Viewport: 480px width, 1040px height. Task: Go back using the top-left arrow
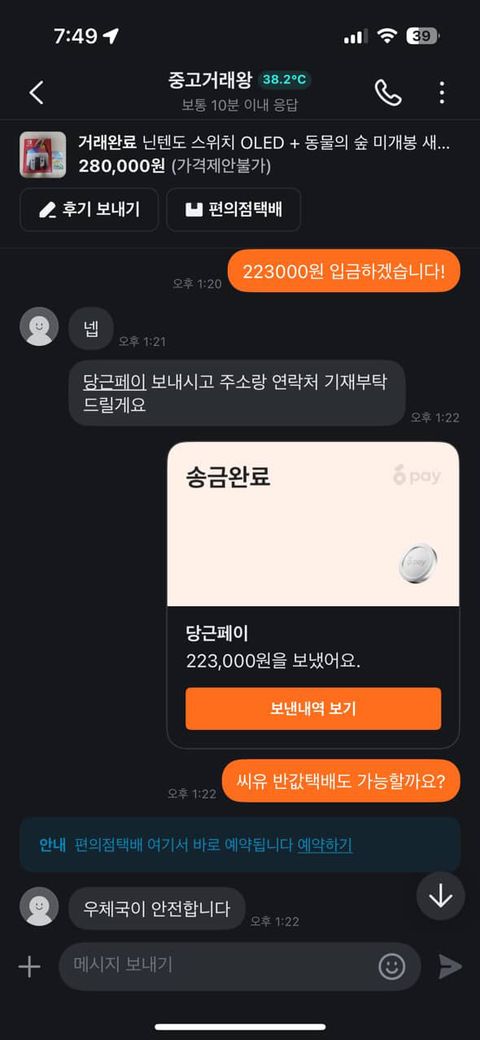coord(36,92)
